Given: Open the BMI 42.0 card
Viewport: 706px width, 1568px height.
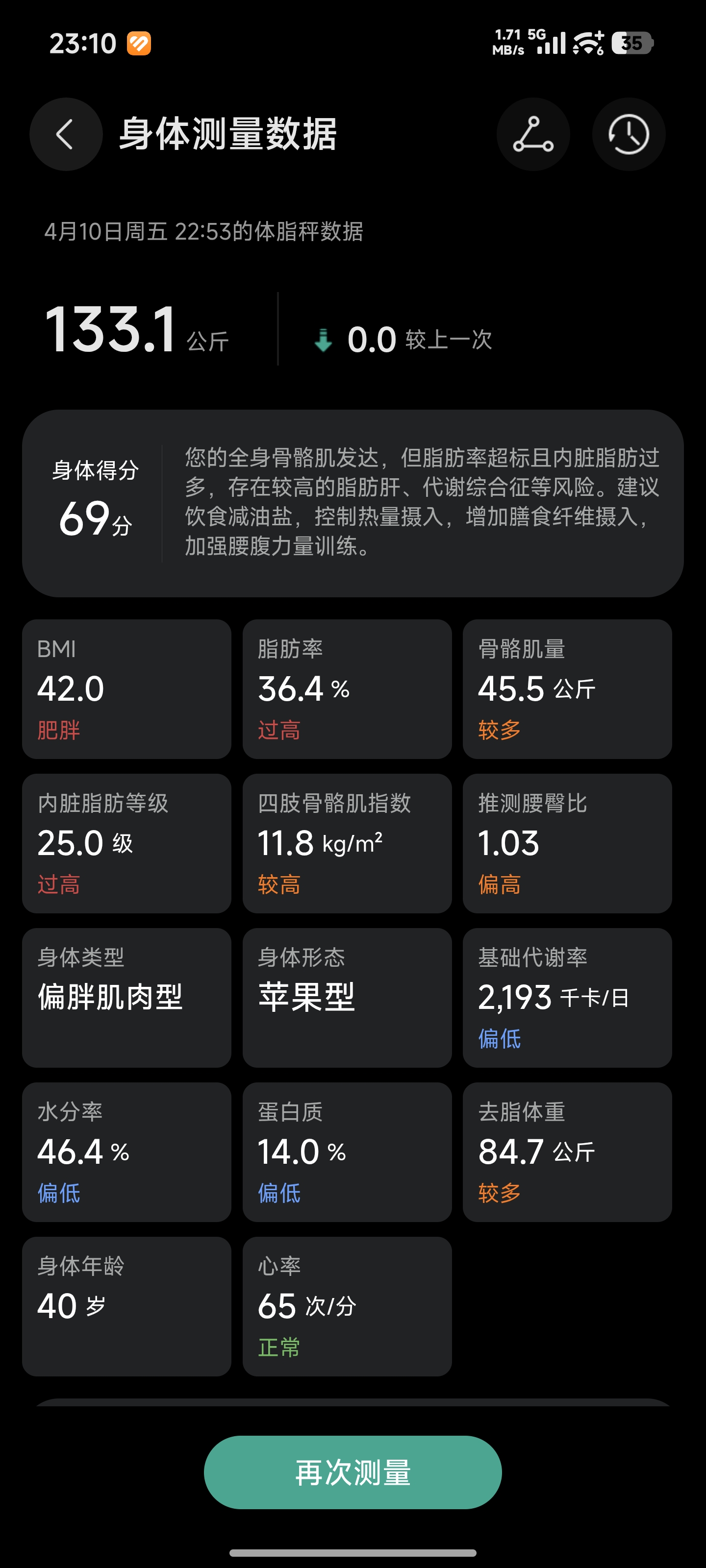Looking at the screenshot, I should point(126,689).
